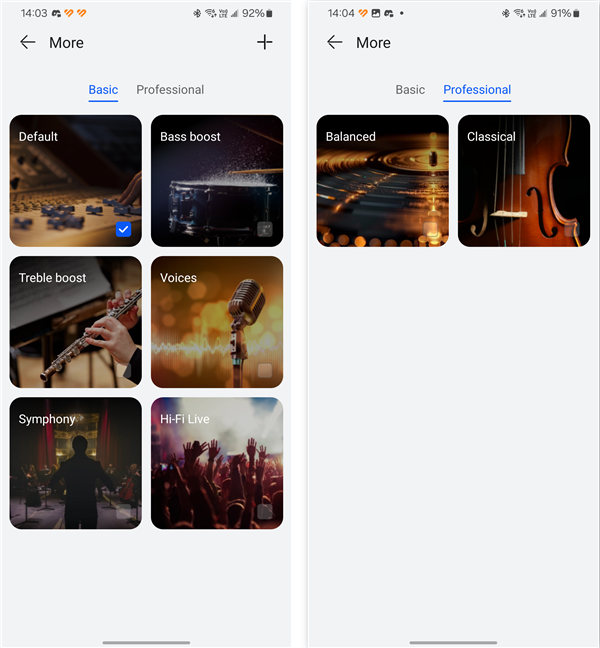Pick the Voices sound effect
This screenshot has width=600, height=648.
point(217,322)
